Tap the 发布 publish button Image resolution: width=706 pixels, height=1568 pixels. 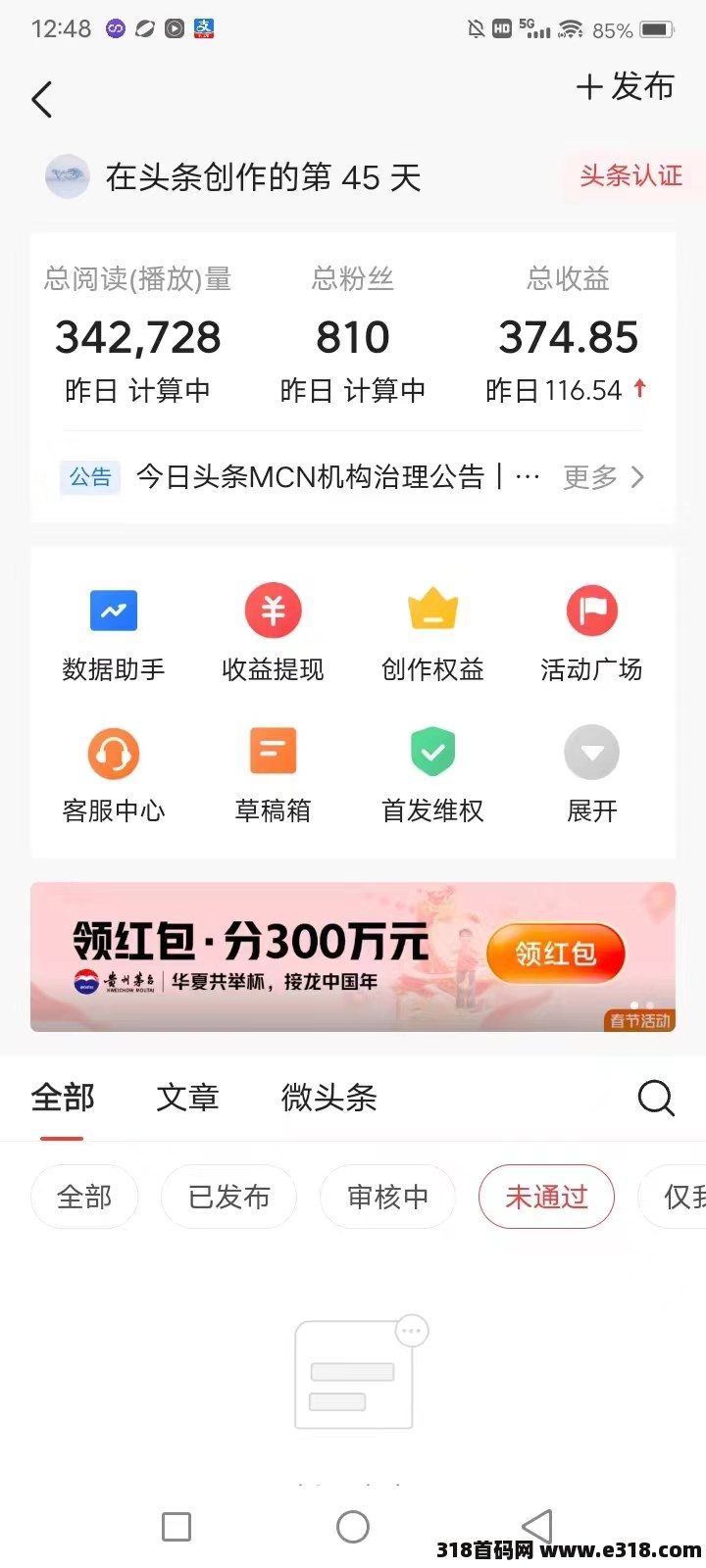pos(626,87)
